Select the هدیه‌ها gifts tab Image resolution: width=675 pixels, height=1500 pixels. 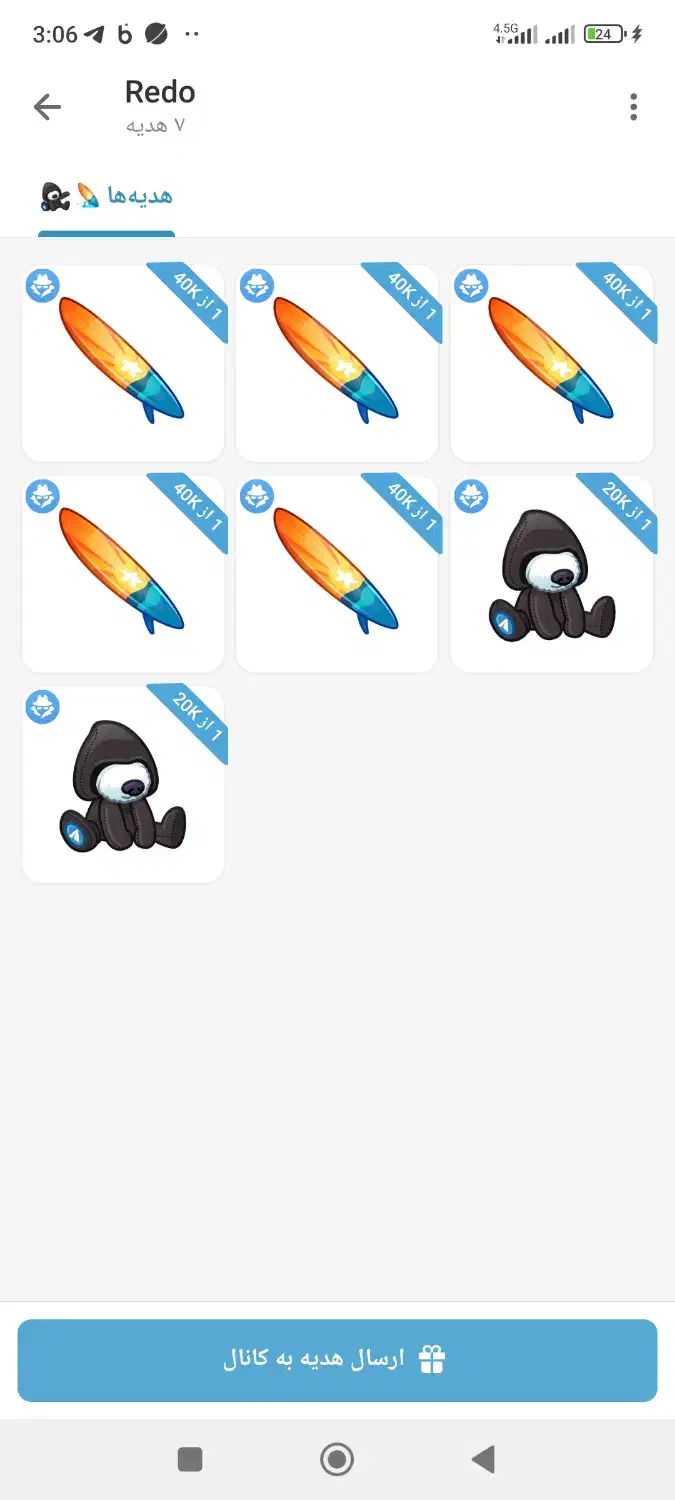(107, 197)
